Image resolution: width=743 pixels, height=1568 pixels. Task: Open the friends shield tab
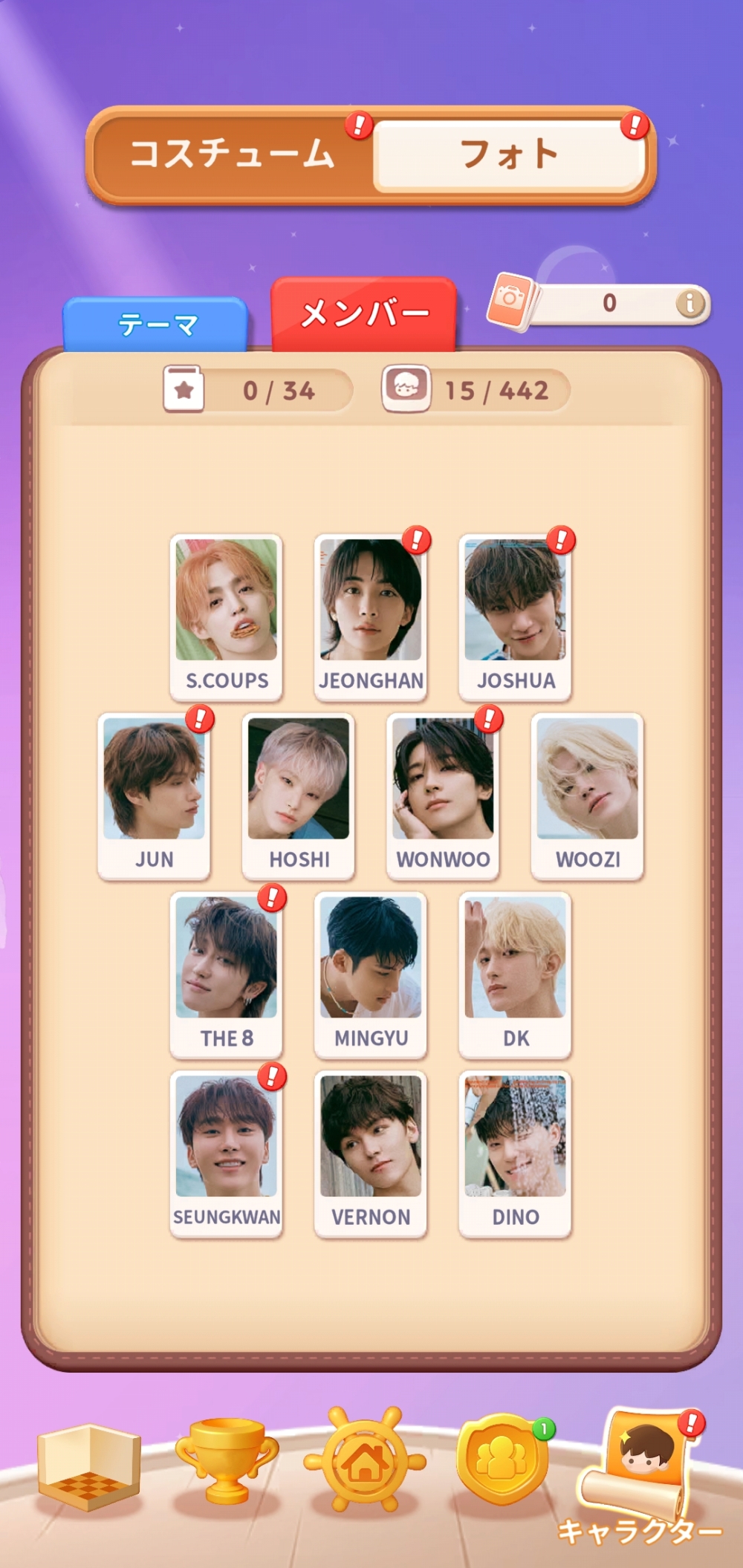point(502,1460)
